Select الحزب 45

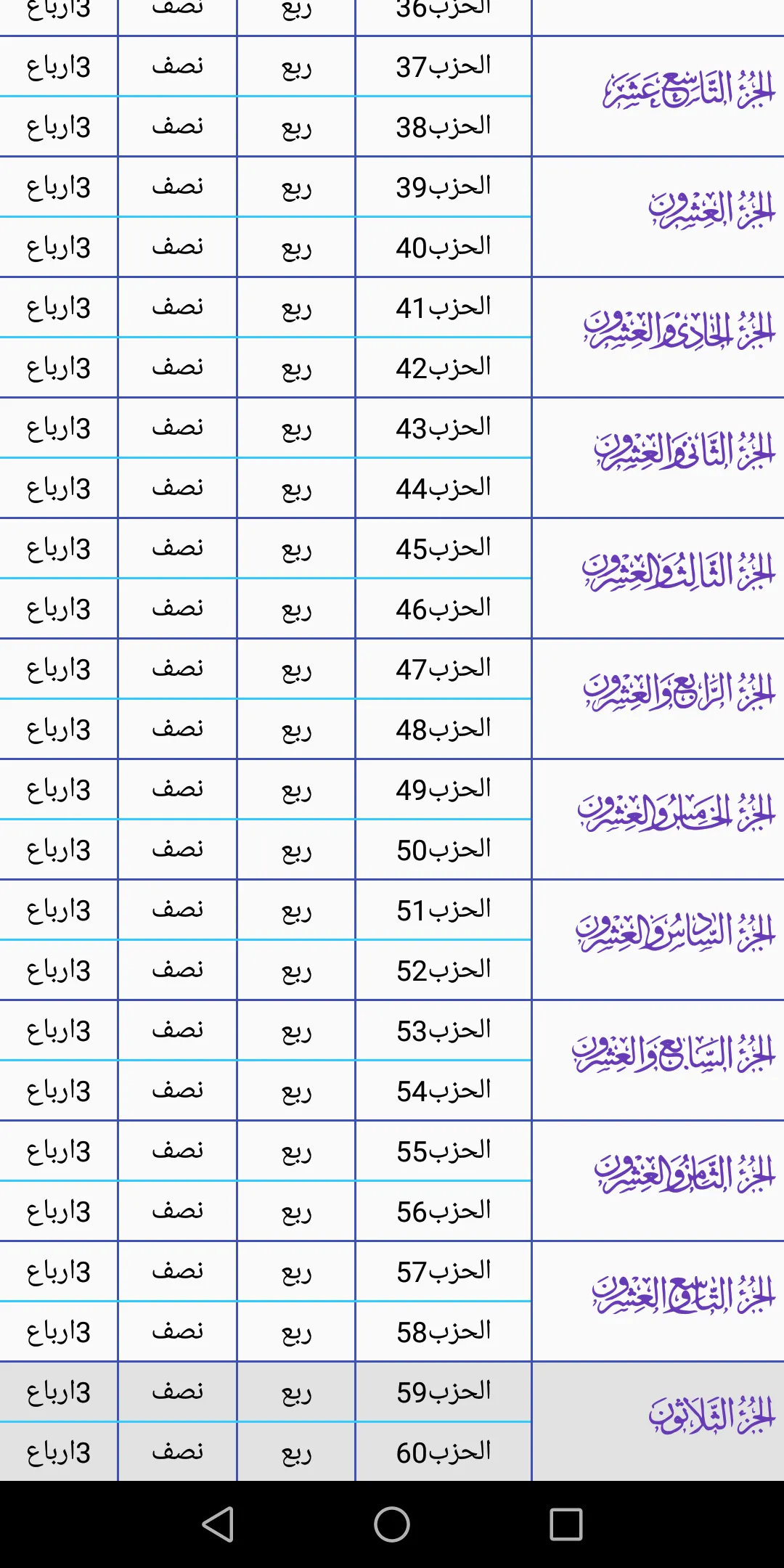[444, 548]
